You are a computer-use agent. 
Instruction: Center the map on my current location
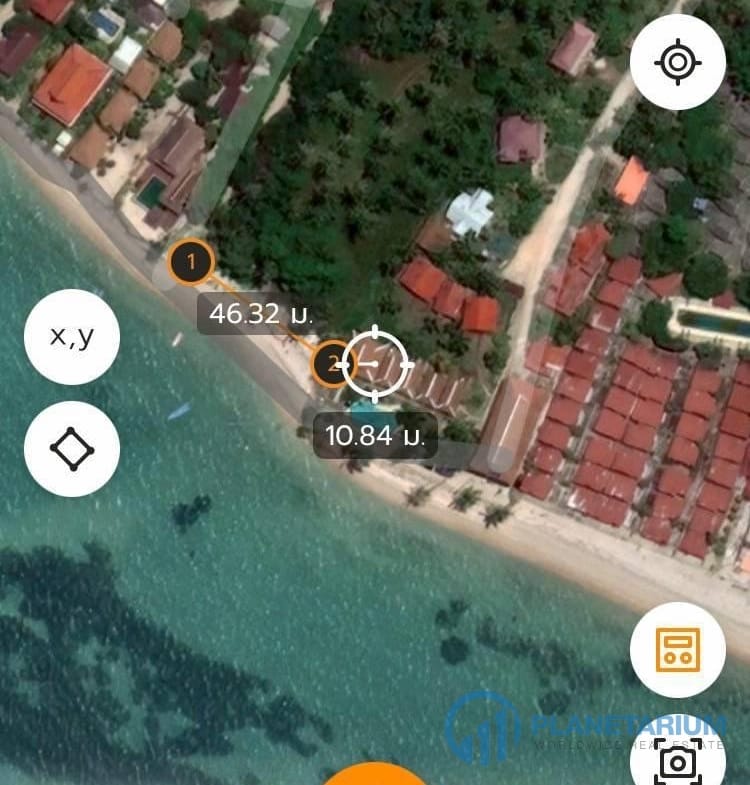677,62
